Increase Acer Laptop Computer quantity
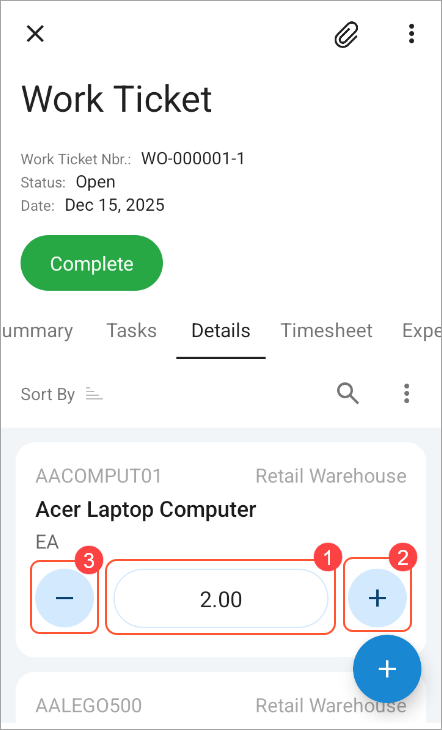Screen dimensions: 442x730 pos(377,598)
